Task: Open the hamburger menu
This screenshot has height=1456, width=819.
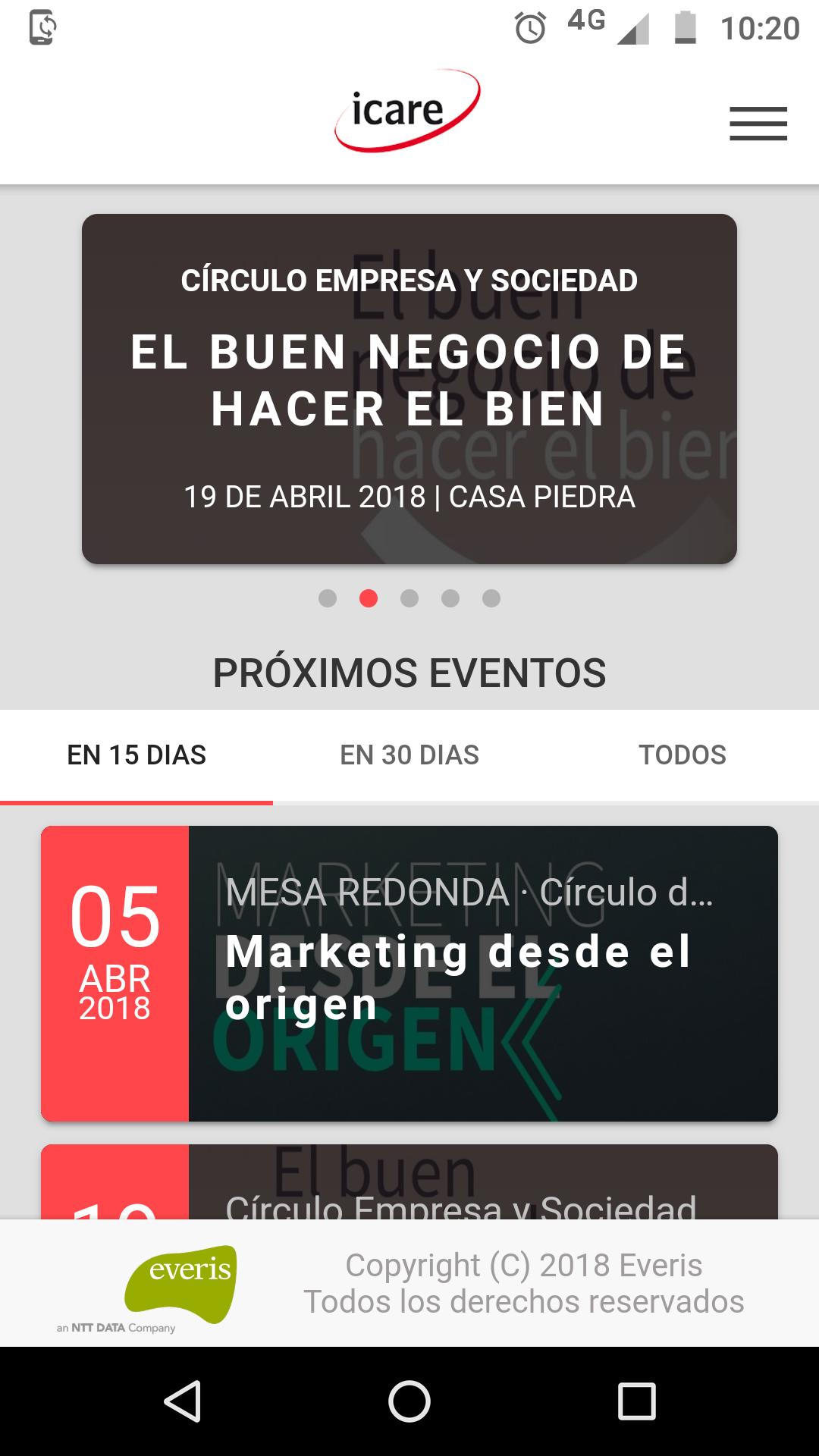Action: coord(758,124)
